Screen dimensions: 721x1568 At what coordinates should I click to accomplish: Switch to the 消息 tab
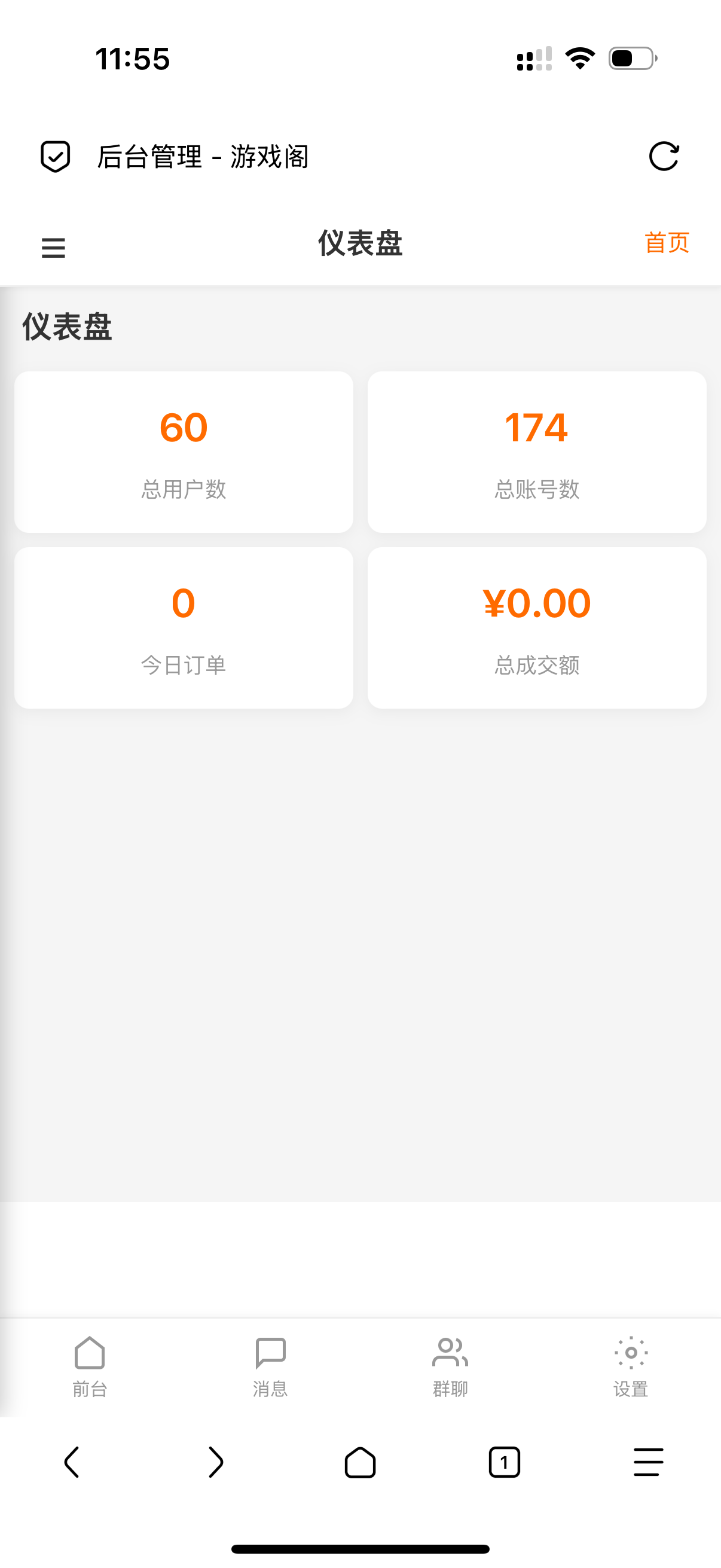tap(270, 1366)
